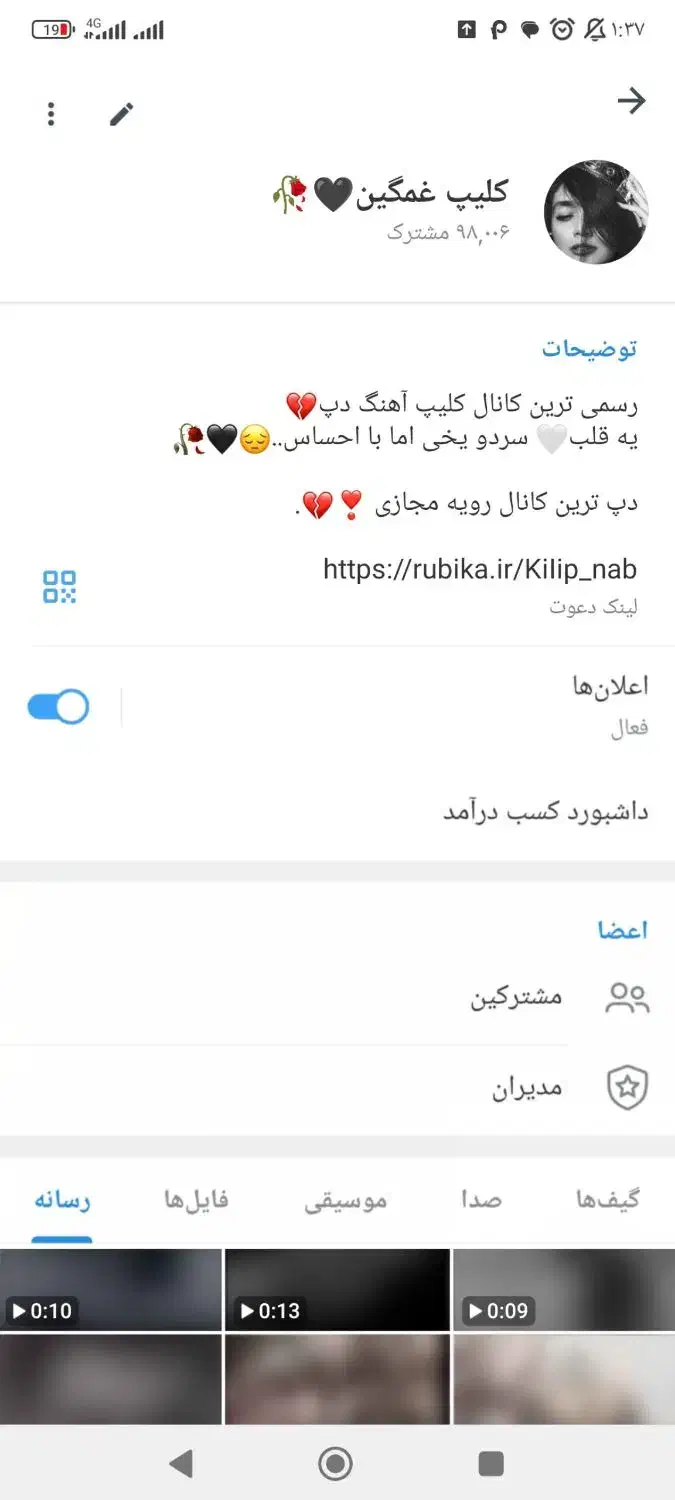
Task: Toggle the اعلان‌ها notifications switch
Action: [x=59, y=707]
